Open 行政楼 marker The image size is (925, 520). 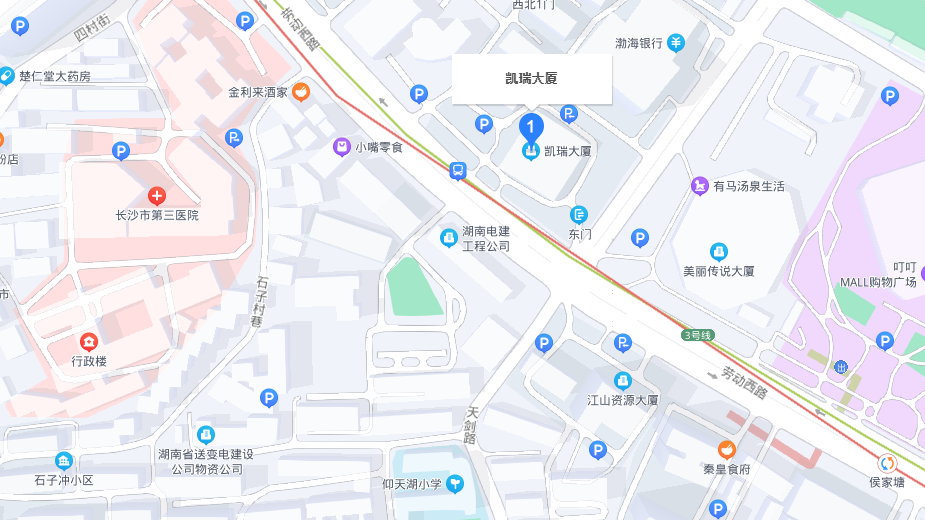89,342
